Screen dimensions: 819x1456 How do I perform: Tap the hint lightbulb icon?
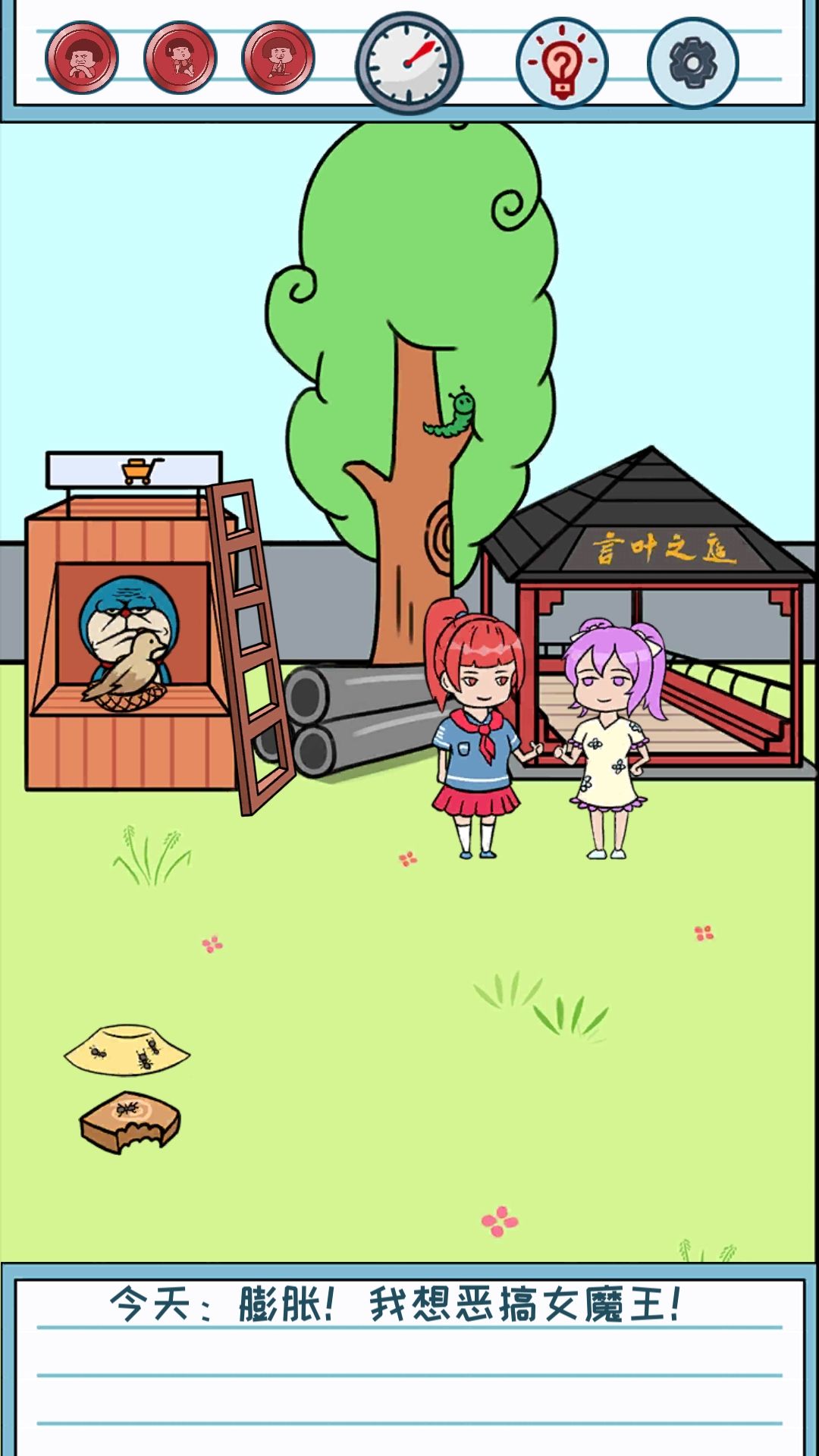(561, 64)
